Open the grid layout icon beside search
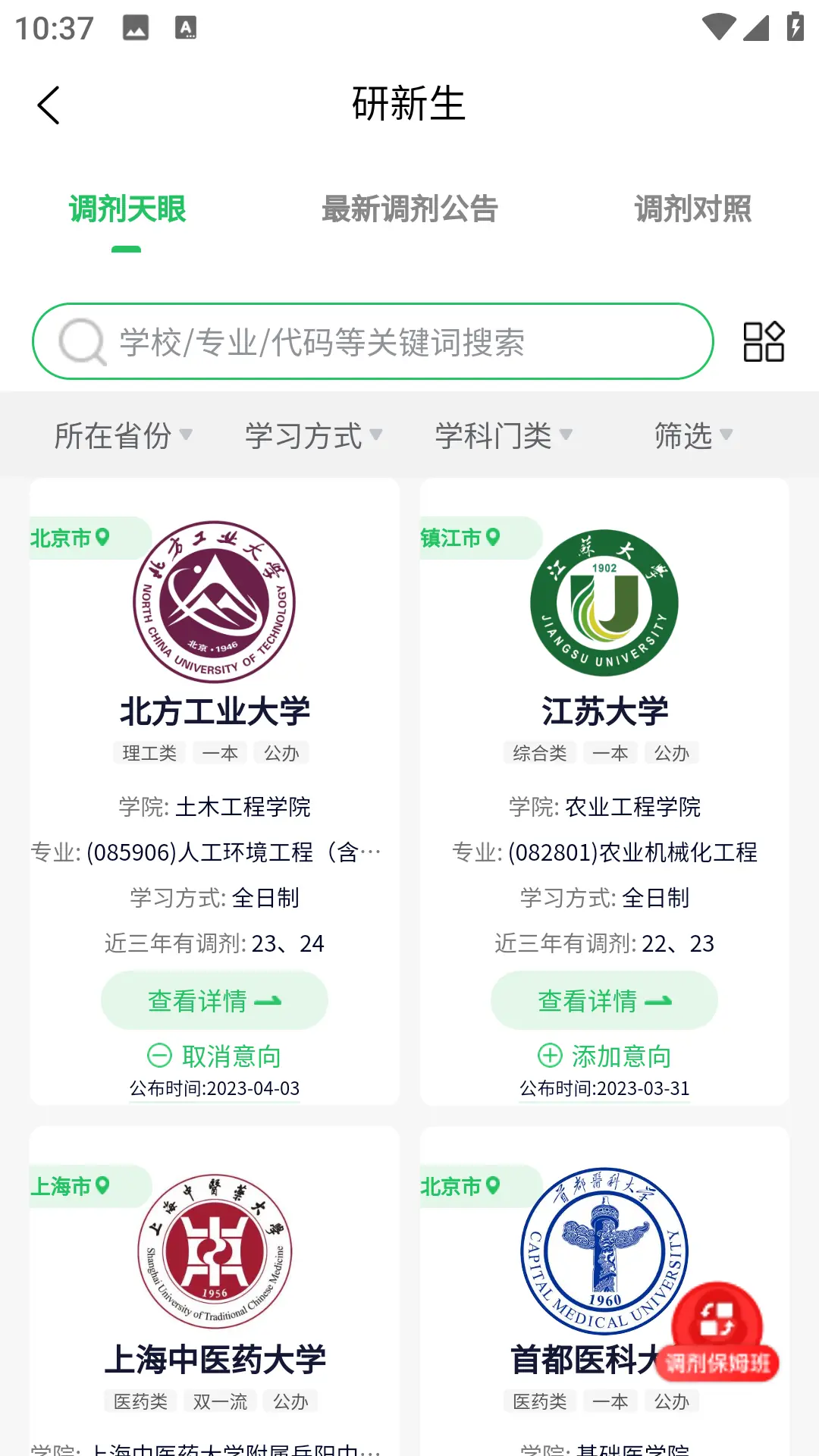819x1456 pixels. coord(763,342)
